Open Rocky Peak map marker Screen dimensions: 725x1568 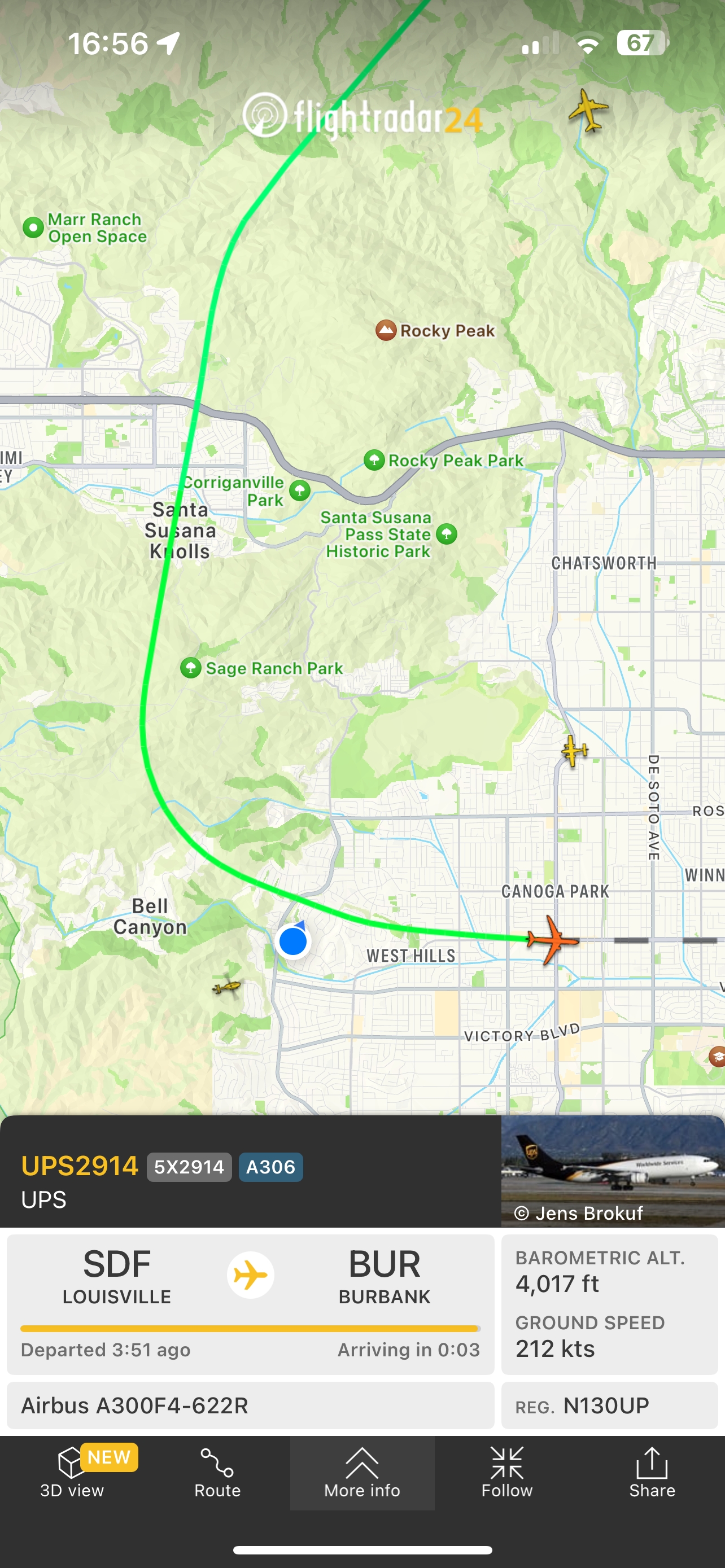pyautogui.click(x=386, y=331)
